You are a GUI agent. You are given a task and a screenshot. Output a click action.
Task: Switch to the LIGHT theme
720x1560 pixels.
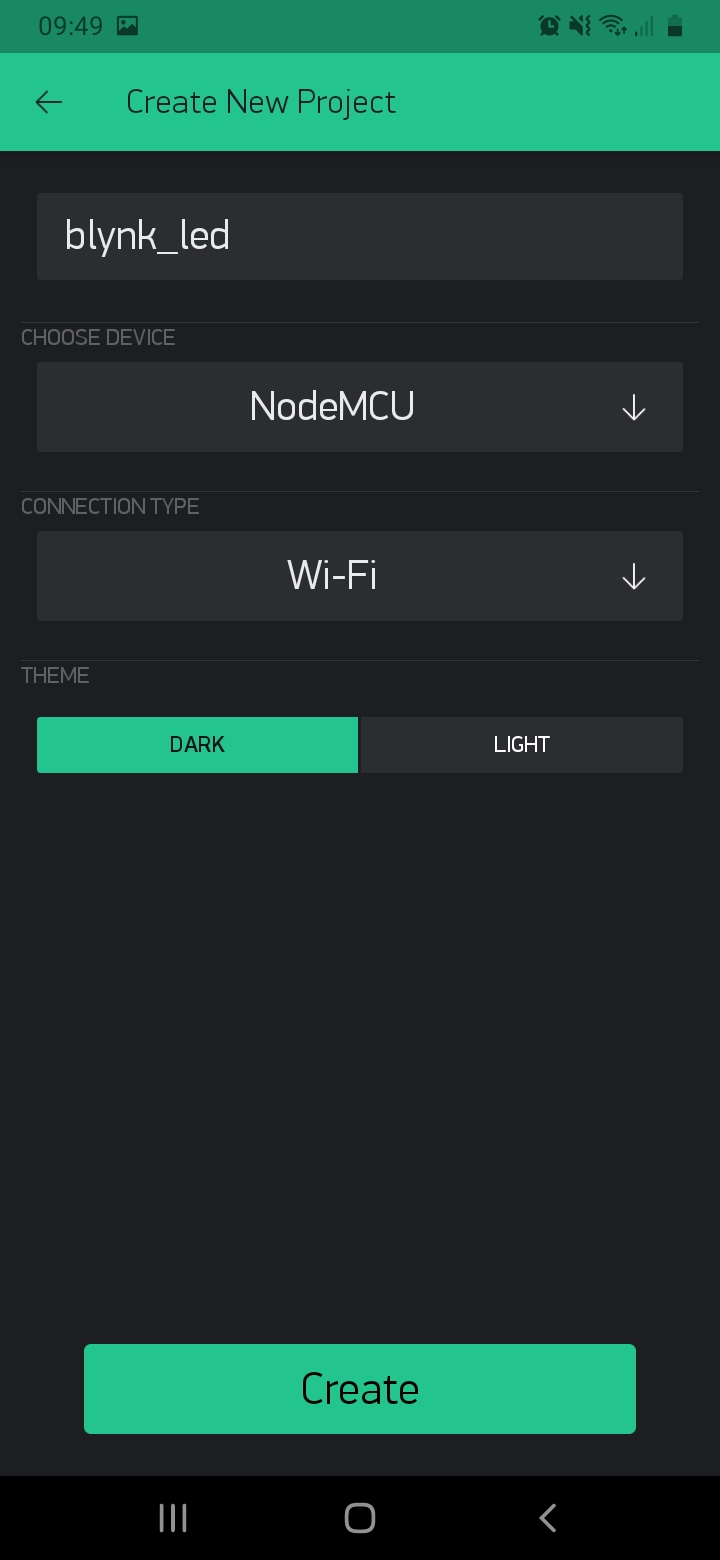click(x=521, y=744)
